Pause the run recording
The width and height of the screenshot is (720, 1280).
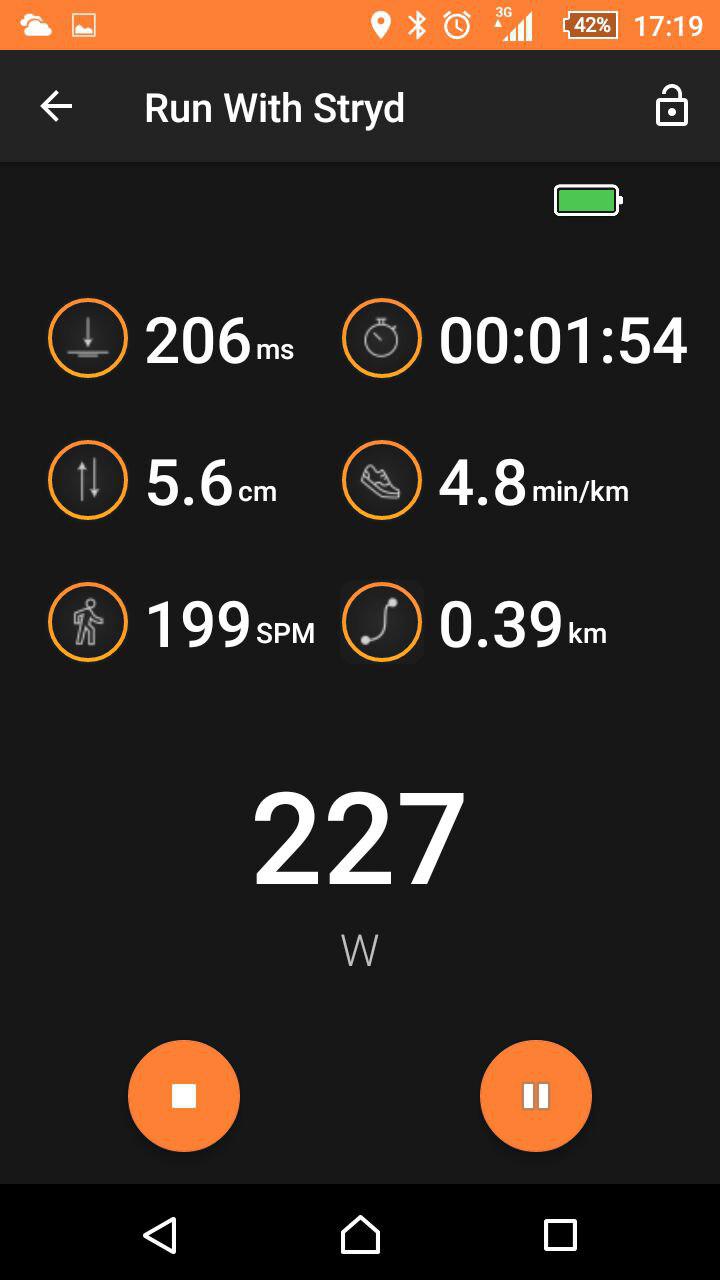pyautogui.click(x=536, y=1096)
